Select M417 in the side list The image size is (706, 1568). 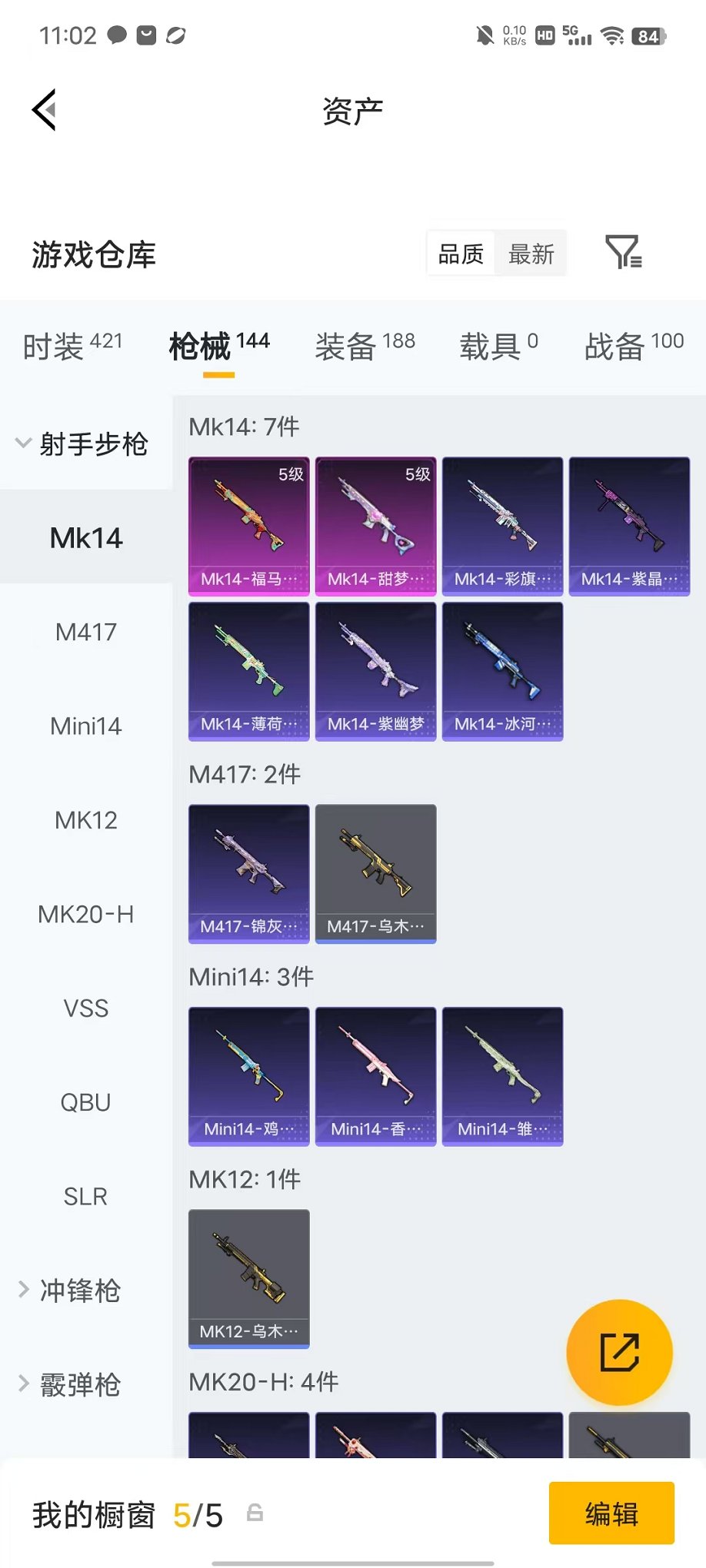86,632
